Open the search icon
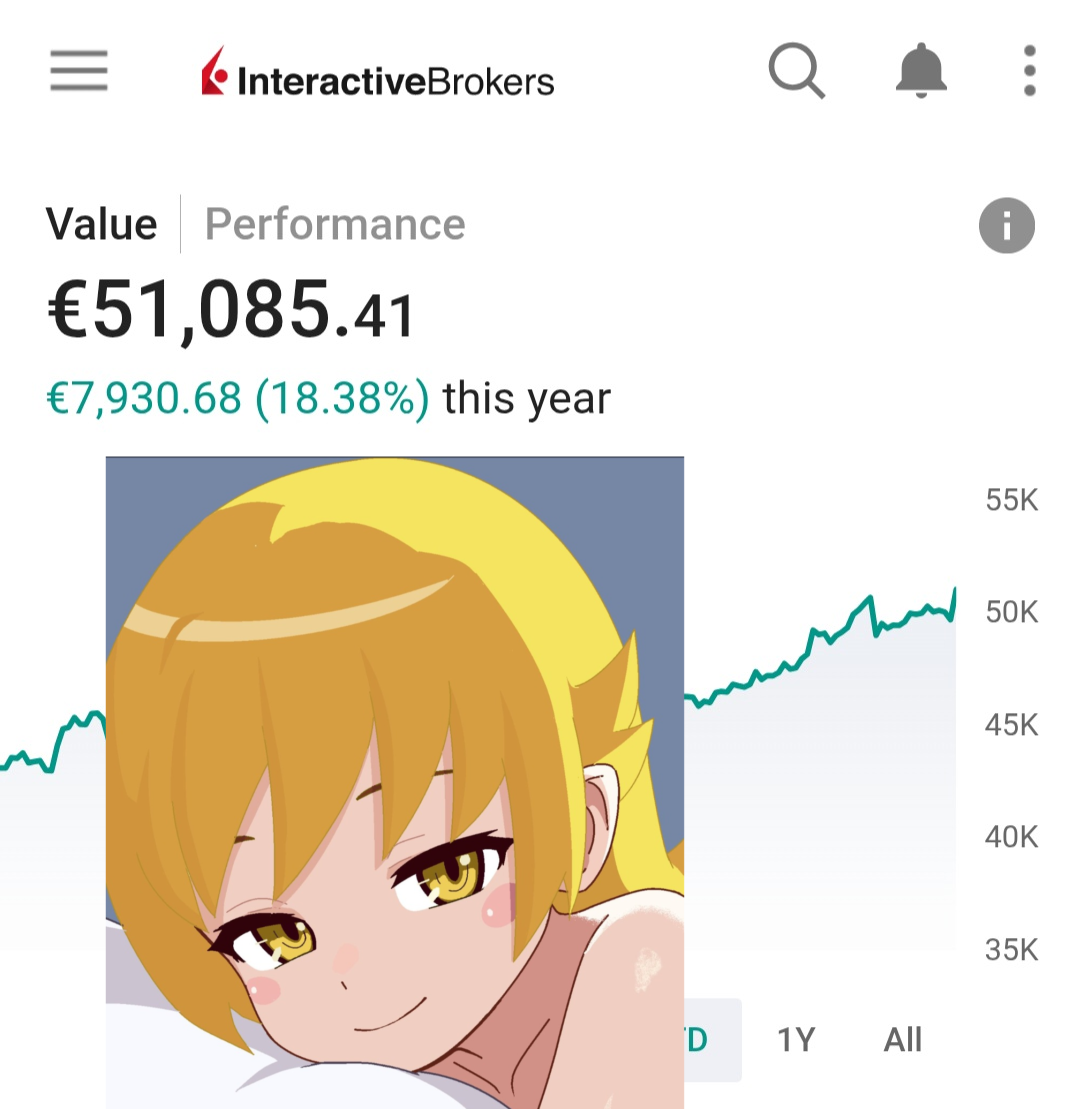Image resolution: width=1080 pixels, height=1109 pixels. click(x=796, y=72)
